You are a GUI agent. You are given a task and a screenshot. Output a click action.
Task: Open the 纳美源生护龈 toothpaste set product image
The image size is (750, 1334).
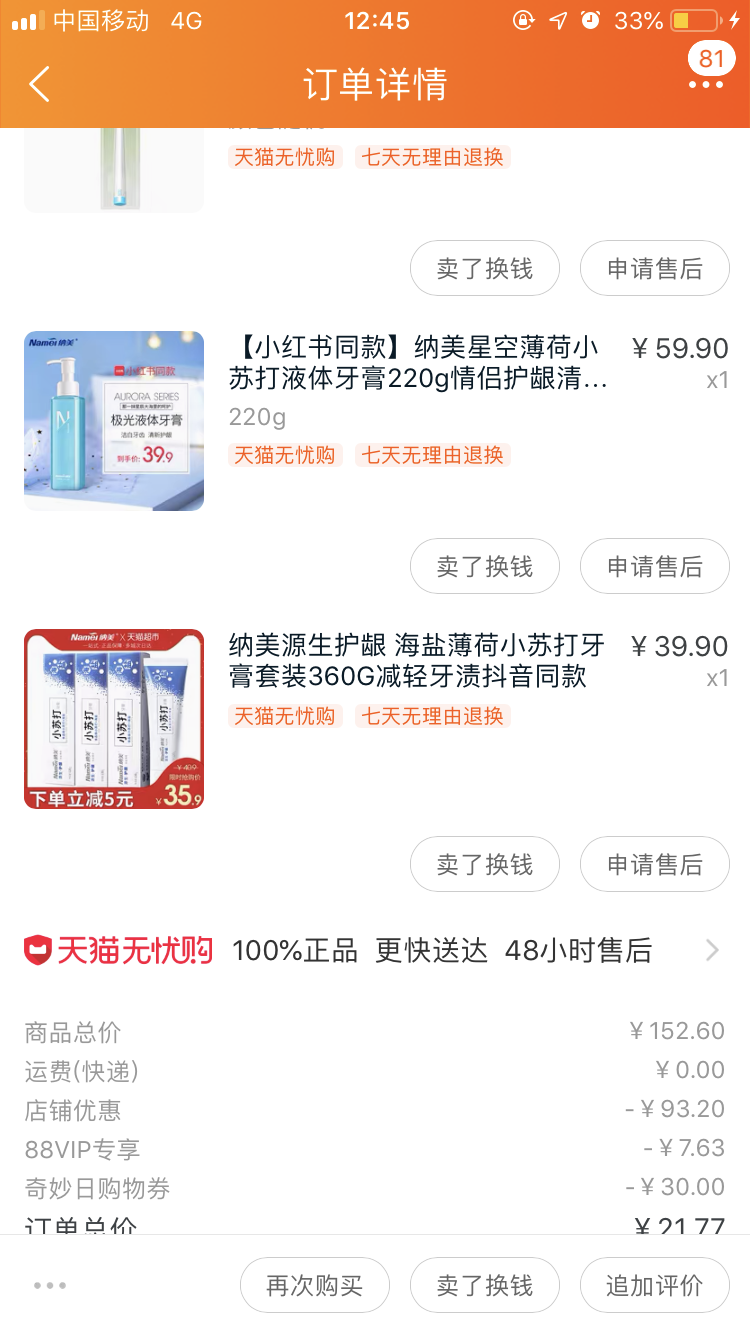[x=114, y=719]
